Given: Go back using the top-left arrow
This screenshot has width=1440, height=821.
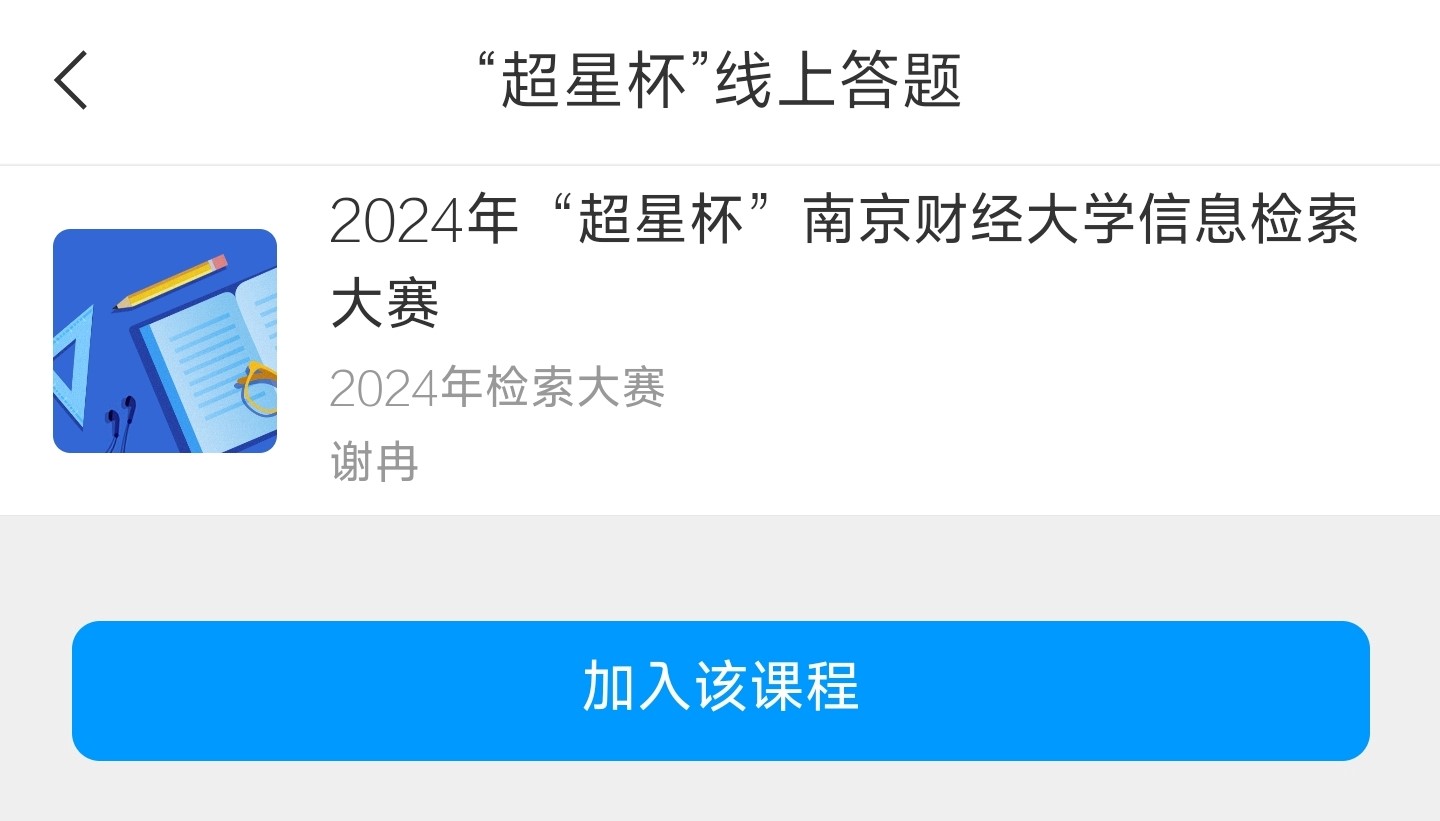Looking at the screenshot, I should 71,80.
